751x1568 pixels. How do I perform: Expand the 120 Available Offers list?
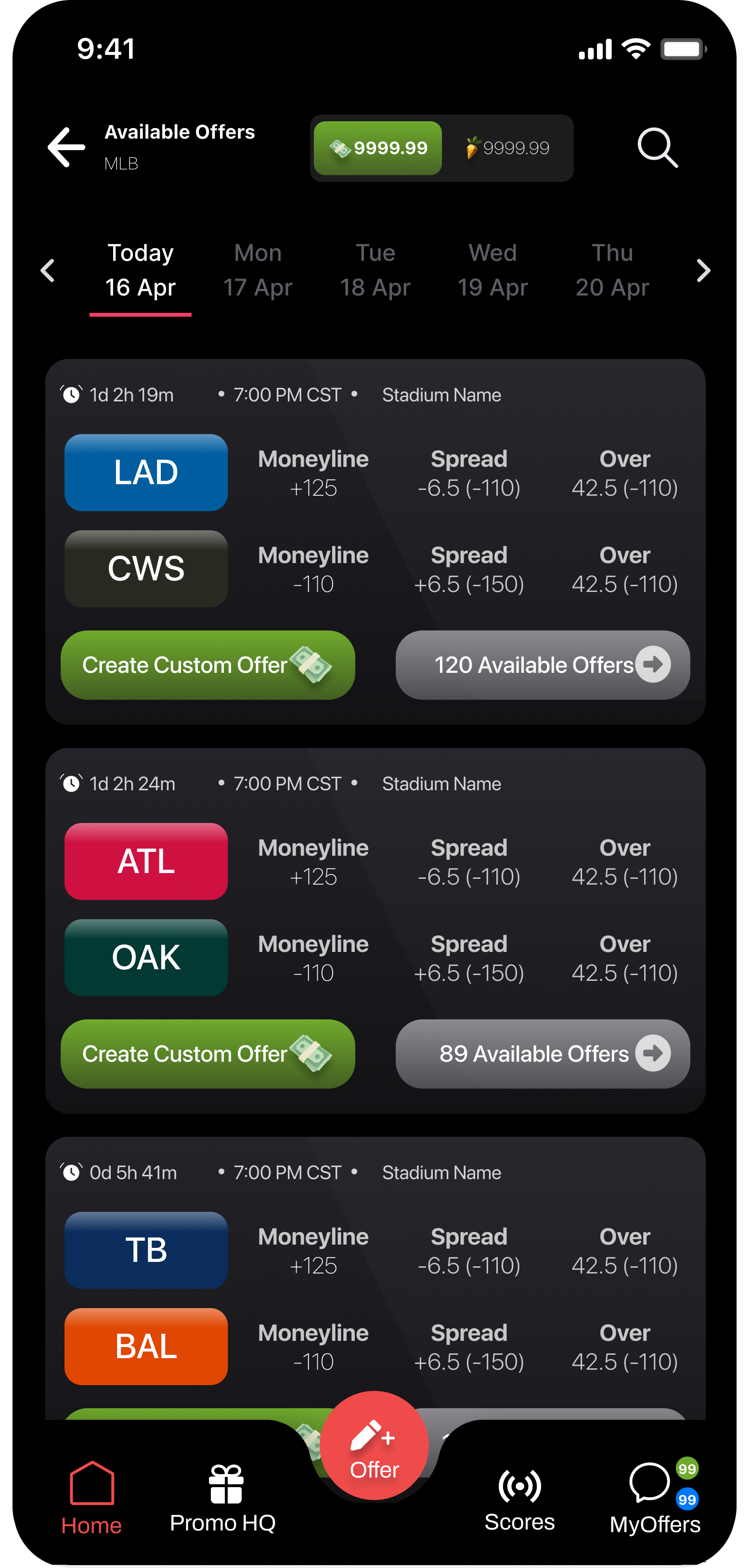pos(542,664)
